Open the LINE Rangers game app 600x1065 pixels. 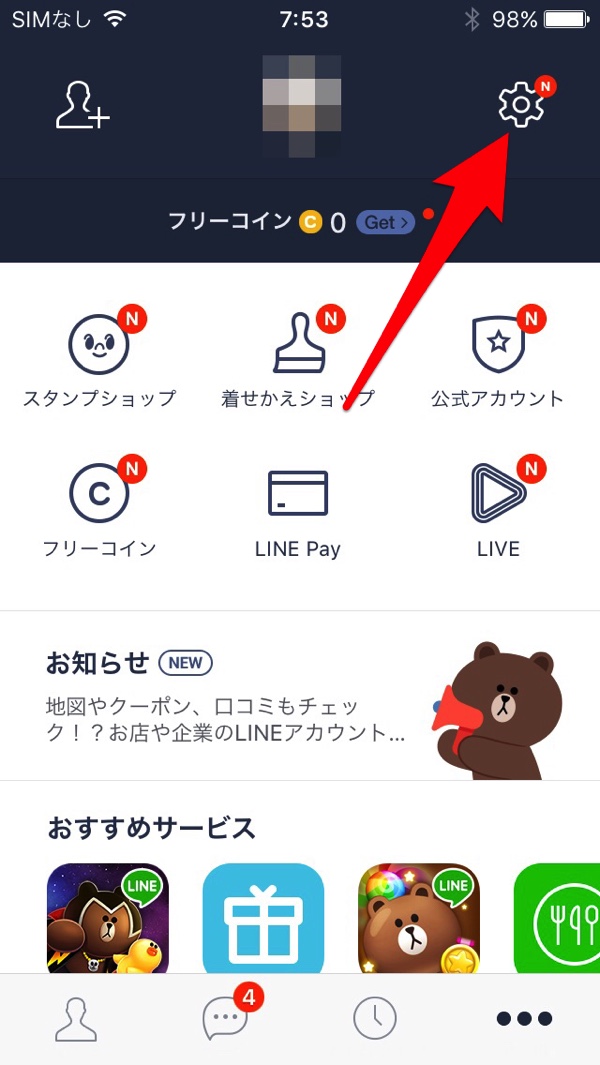click(108, 920)
